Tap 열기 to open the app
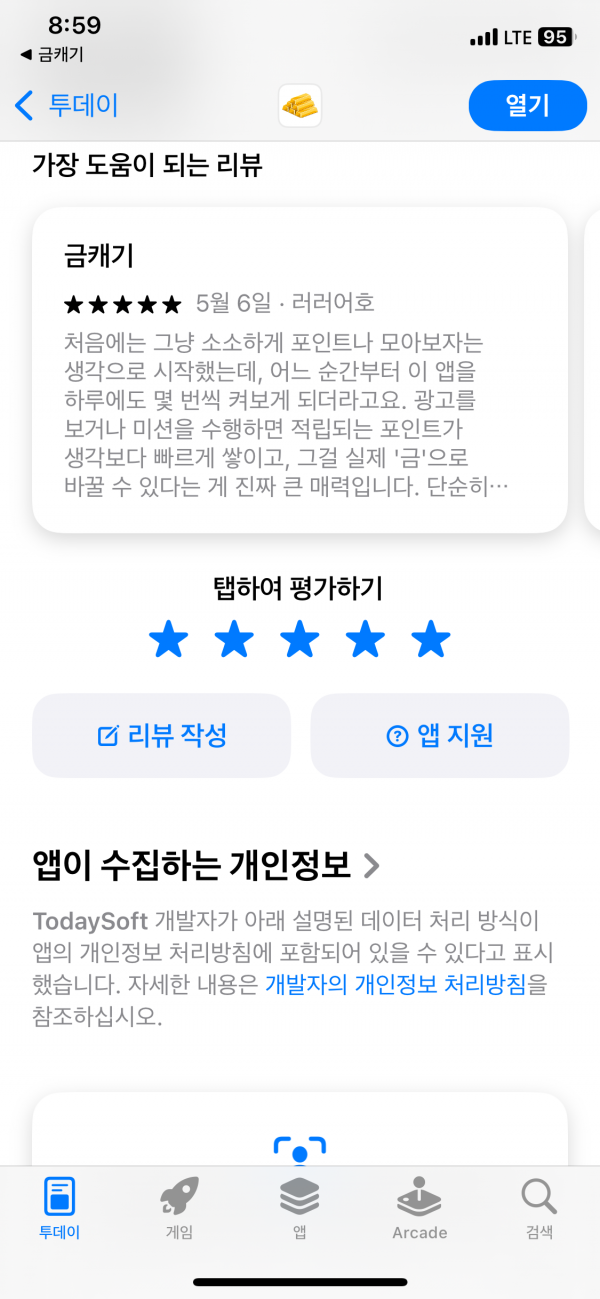 click(x=527, y=105)
